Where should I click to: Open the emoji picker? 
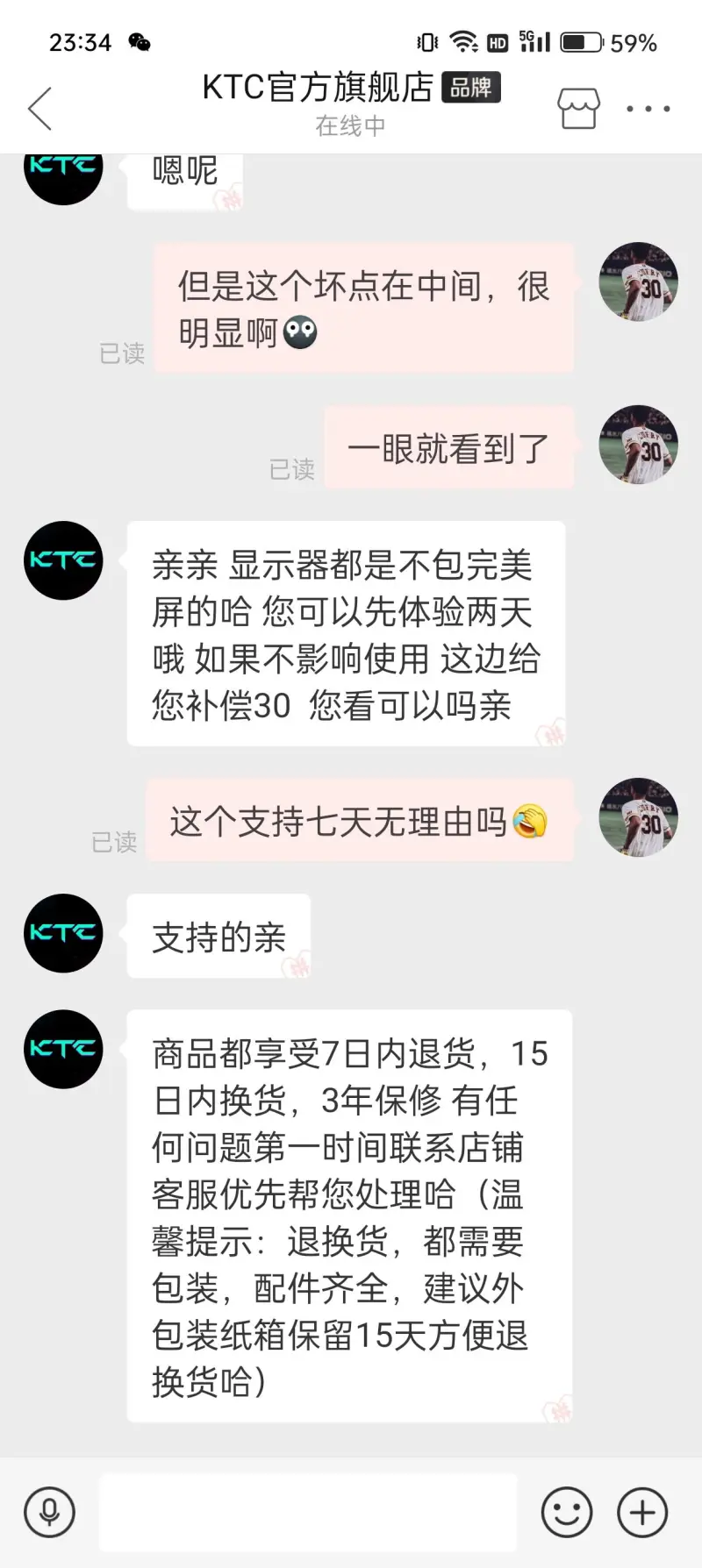pos(567,1512)
